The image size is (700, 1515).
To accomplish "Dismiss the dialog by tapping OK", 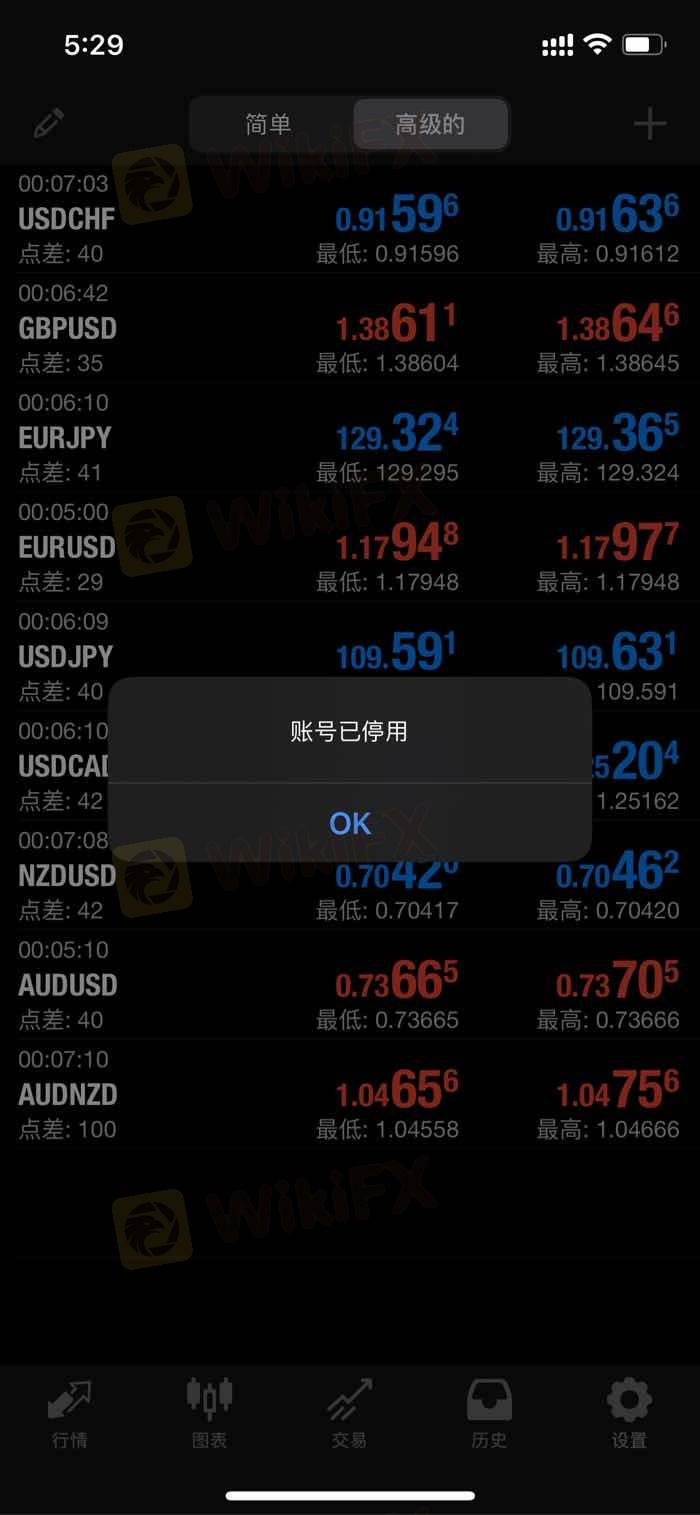I will coord(350,823).
